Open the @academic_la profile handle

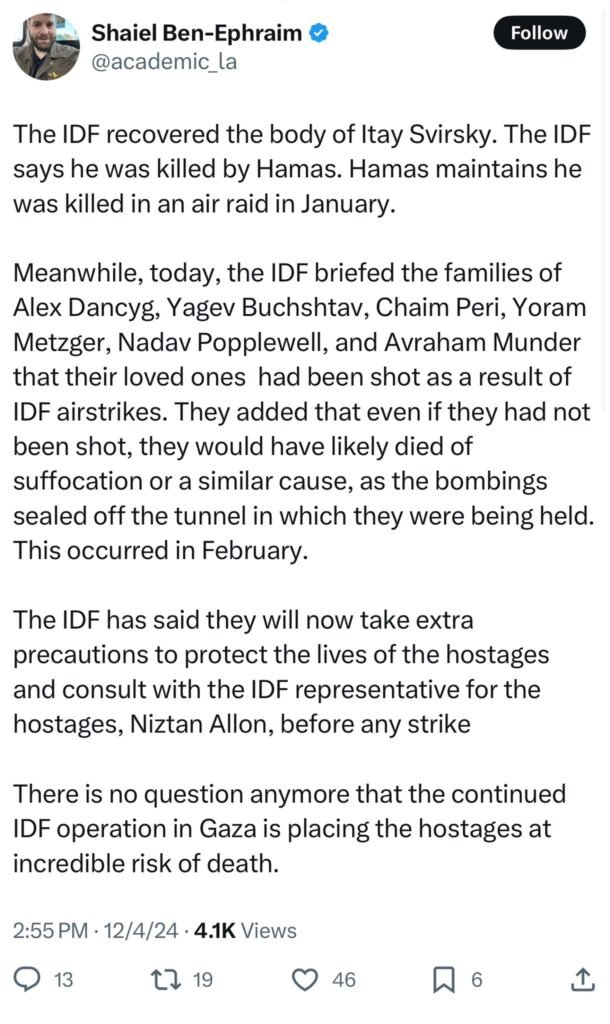click(164, 62)
